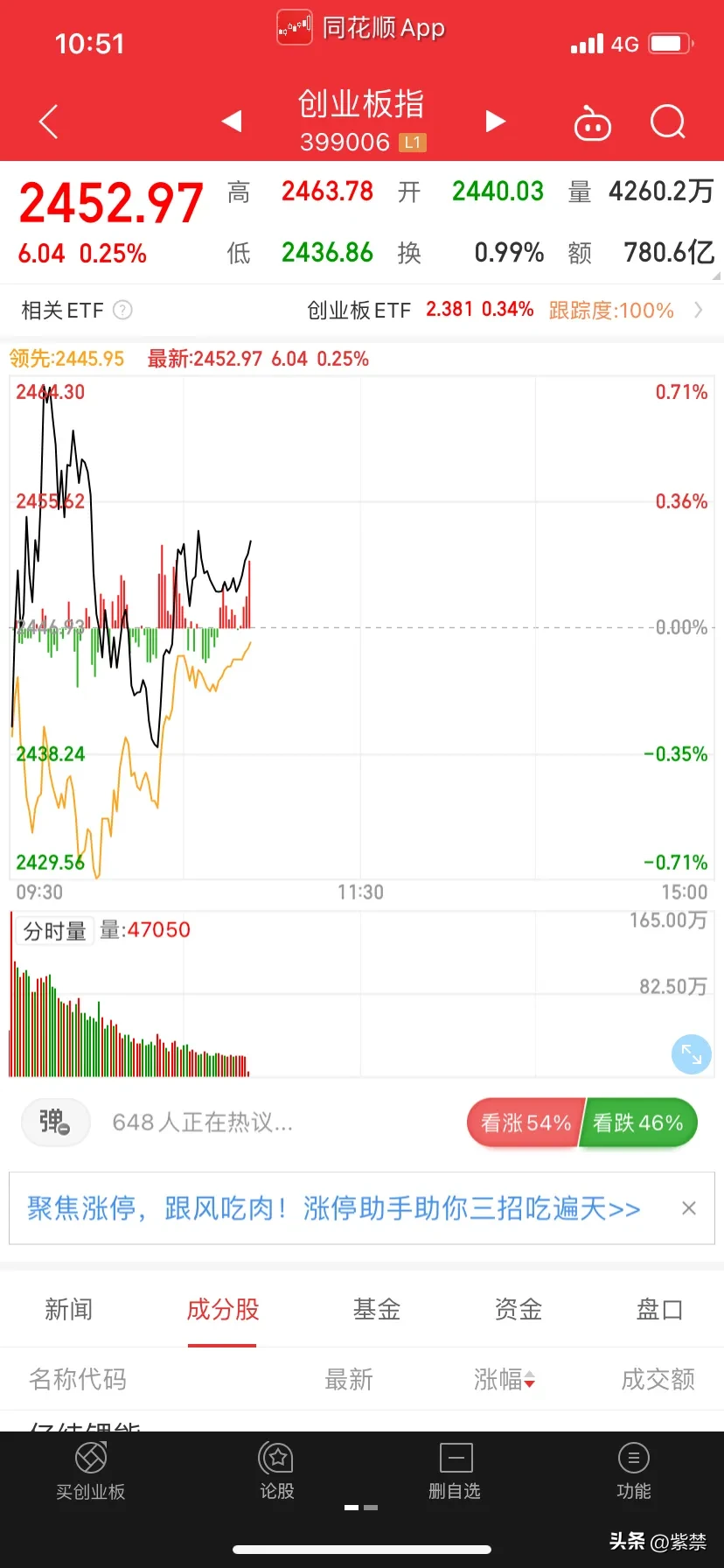
Task: Go back using the top-left arrow
Action: pos(49,122)
